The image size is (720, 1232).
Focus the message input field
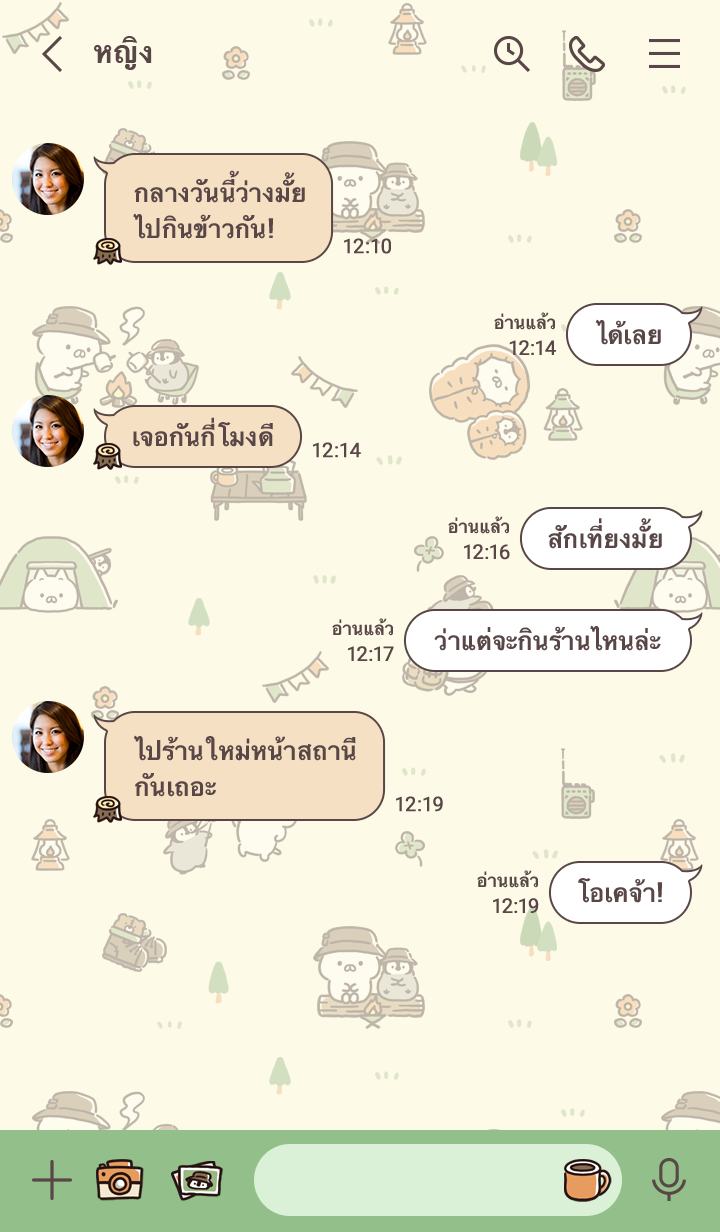click(x=405, y=1181)
